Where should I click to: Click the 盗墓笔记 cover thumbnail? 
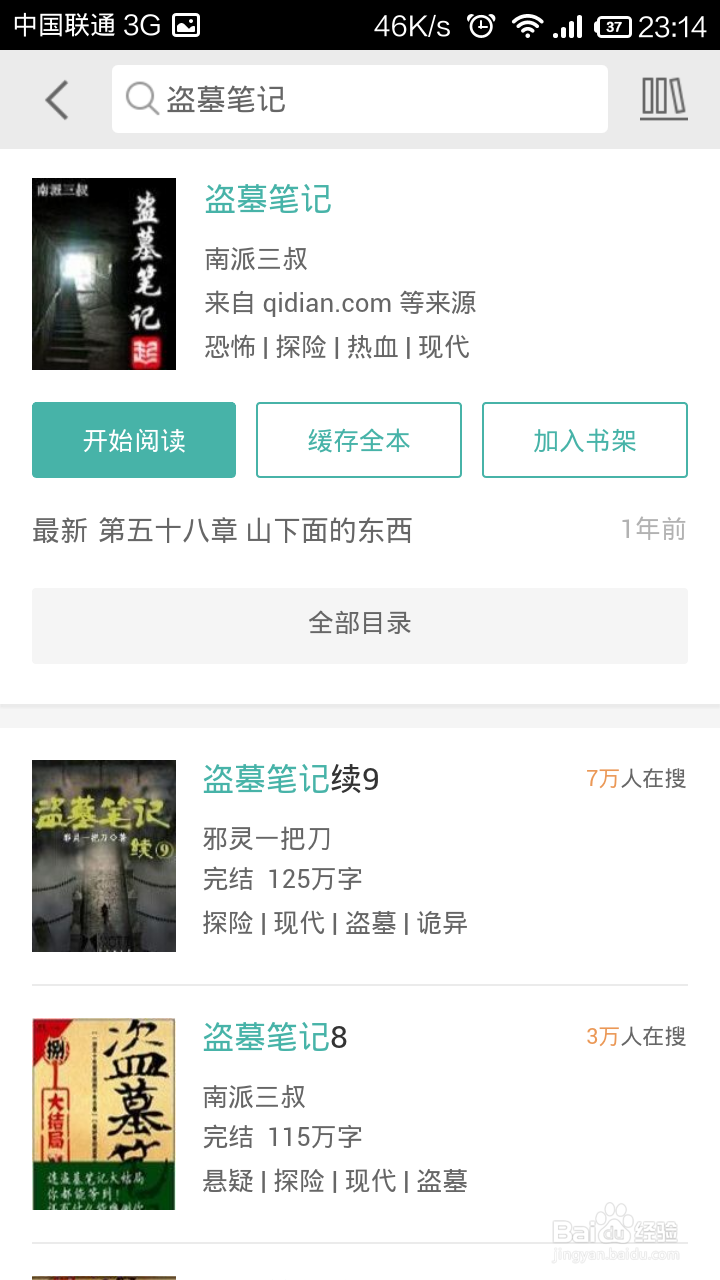click(x=103, y=273)
